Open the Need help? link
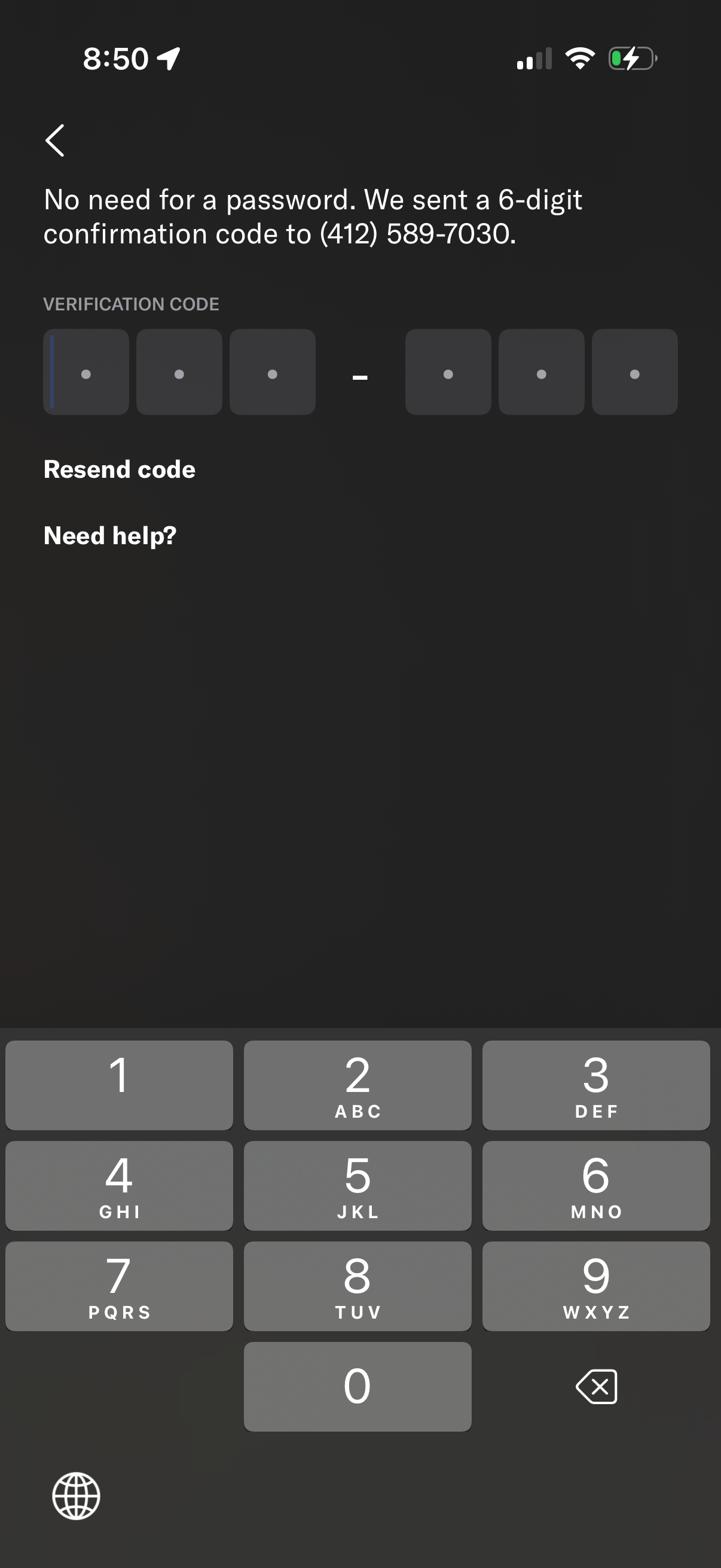The height and width of the screenshot is (1568, 721). (x=110, y=535)
